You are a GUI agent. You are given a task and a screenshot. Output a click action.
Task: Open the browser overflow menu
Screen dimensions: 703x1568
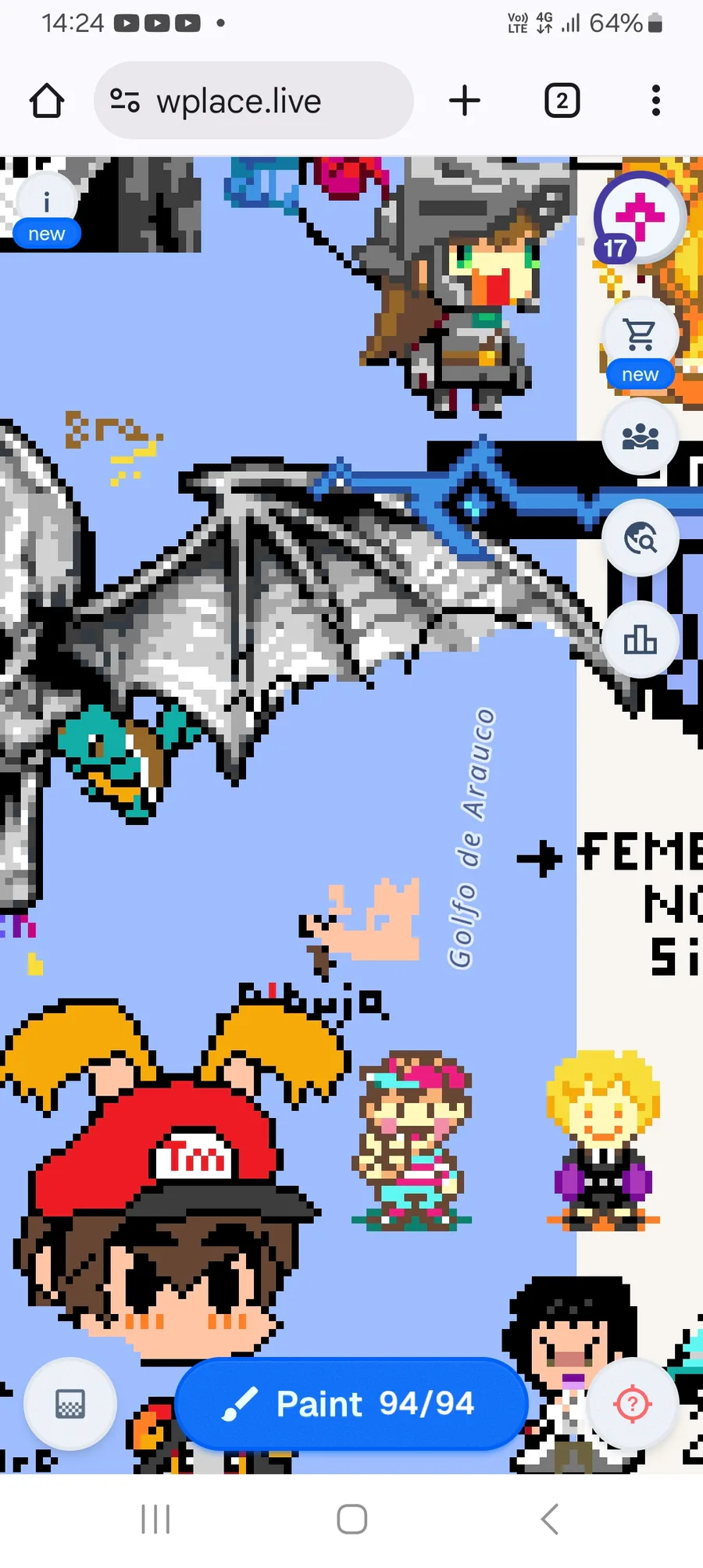click(x=655, y=101)
